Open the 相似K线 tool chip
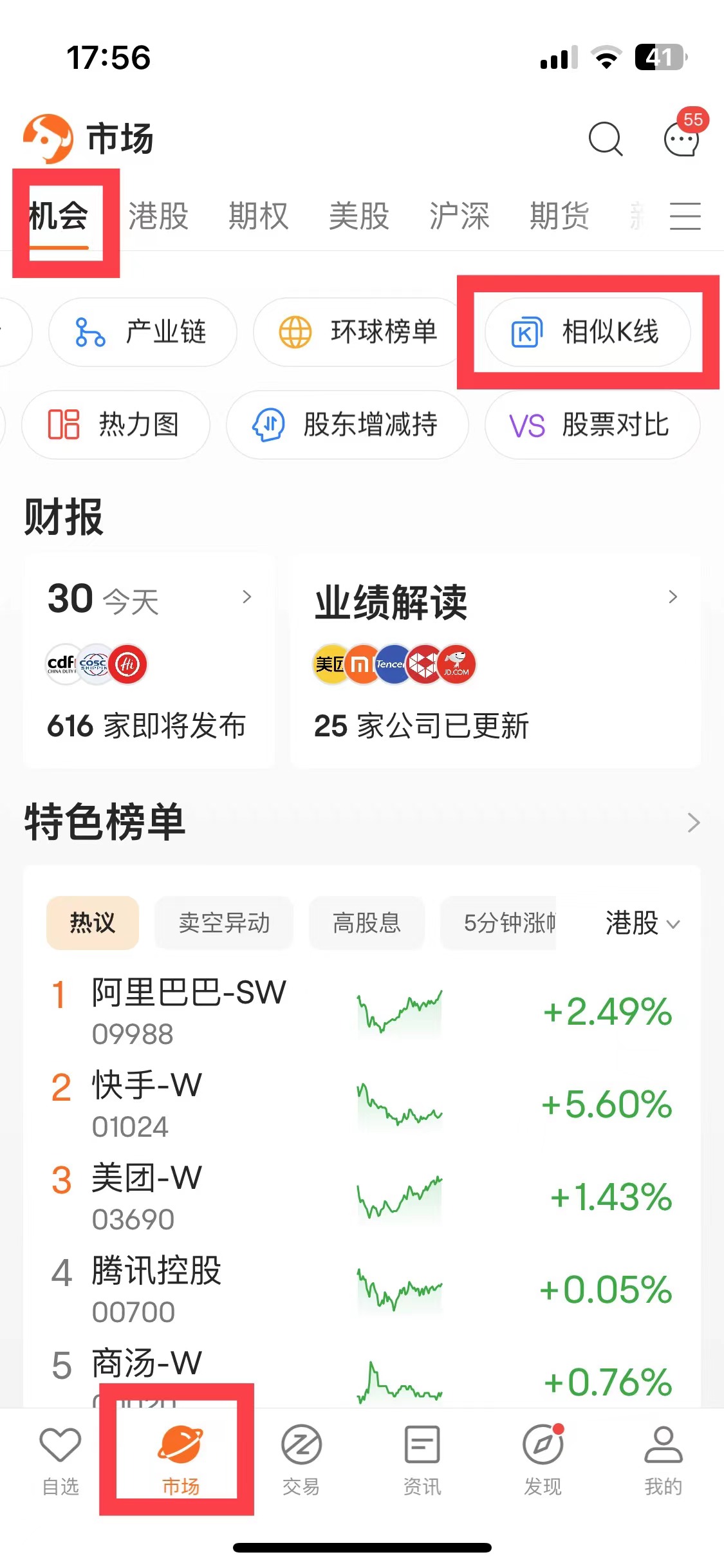The height and width of the screenshot is (1568, 724). [x=587, y=332]
